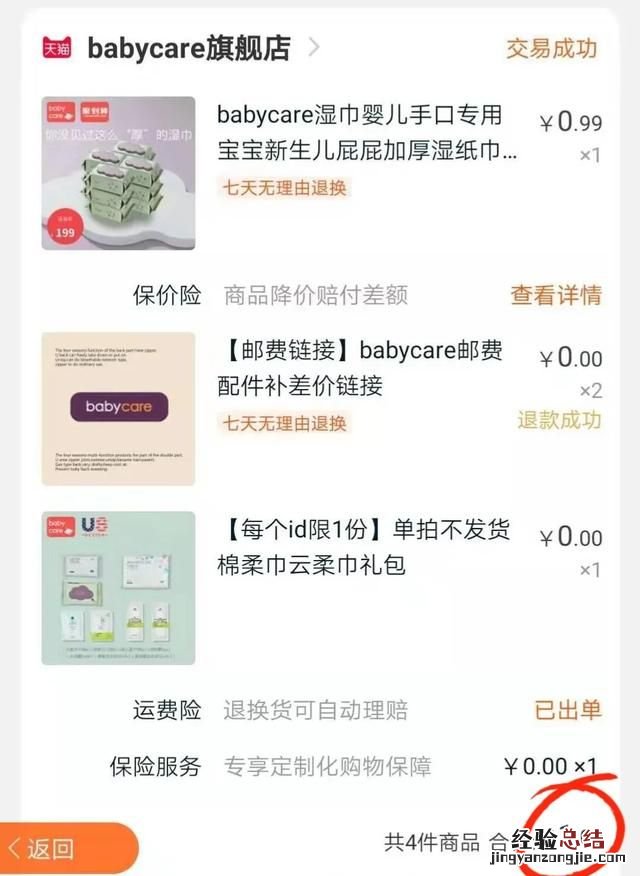Open 运费险 已出单 insurance status
The image size is (640, 876).
click(x=568, y=710)
